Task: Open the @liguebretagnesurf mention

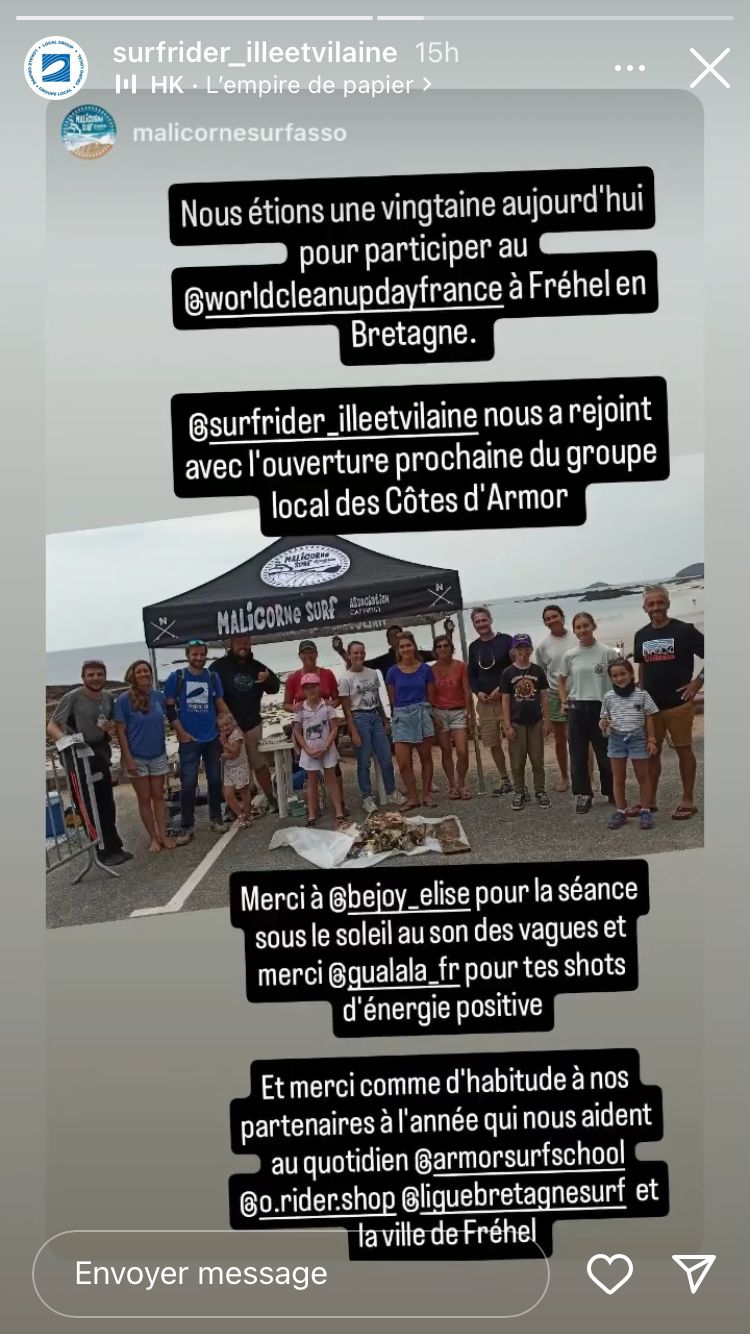Action: (x=514, y=1193)
